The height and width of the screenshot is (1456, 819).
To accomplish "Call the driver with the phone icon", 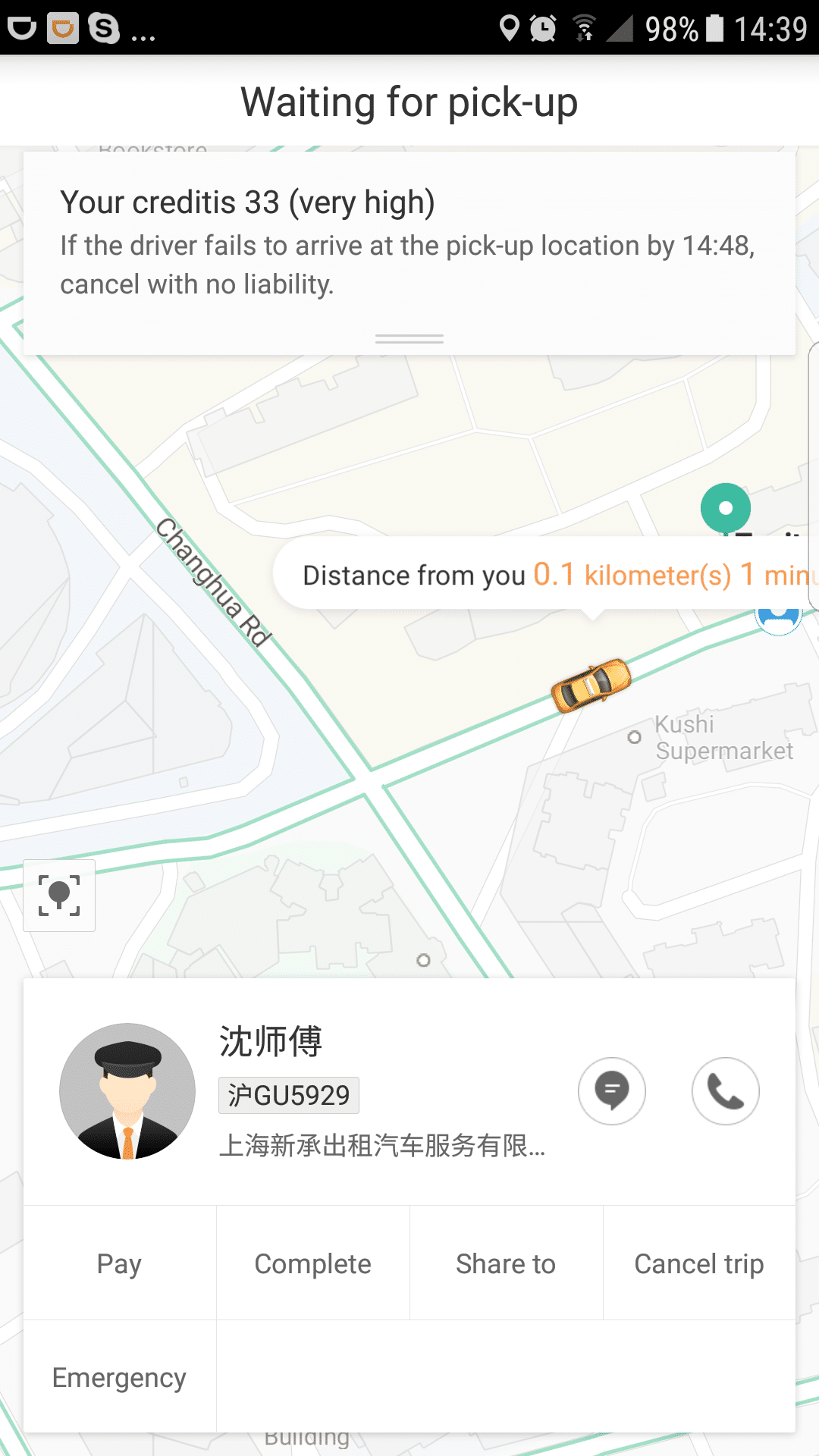I will click(x=725, y=1090).
